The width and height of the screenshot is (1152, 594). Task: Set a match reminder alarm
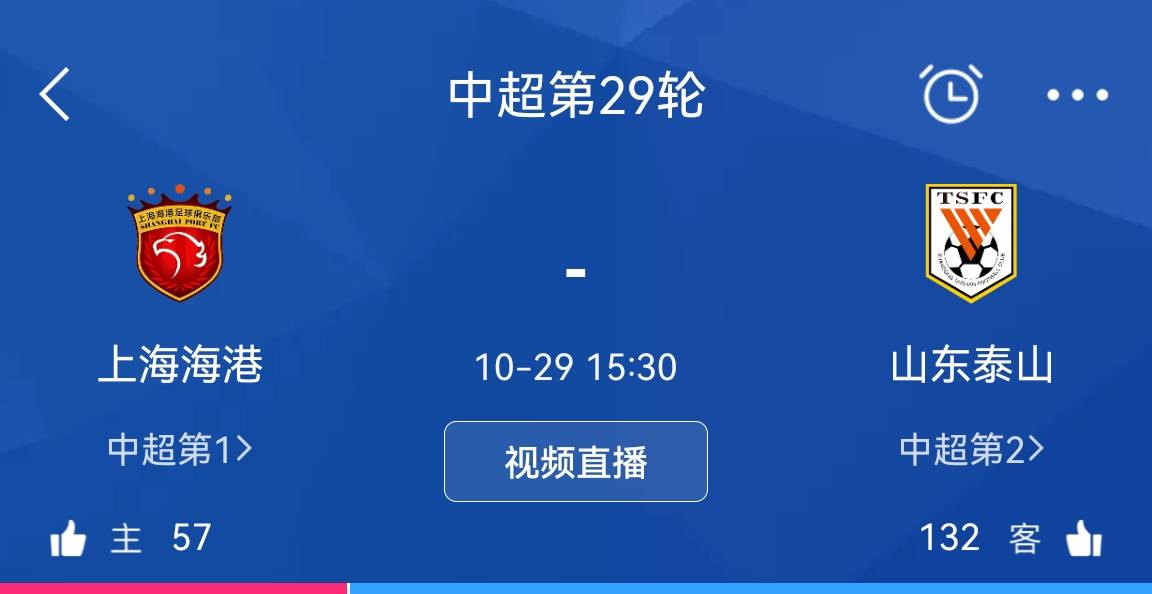(949, 94)
